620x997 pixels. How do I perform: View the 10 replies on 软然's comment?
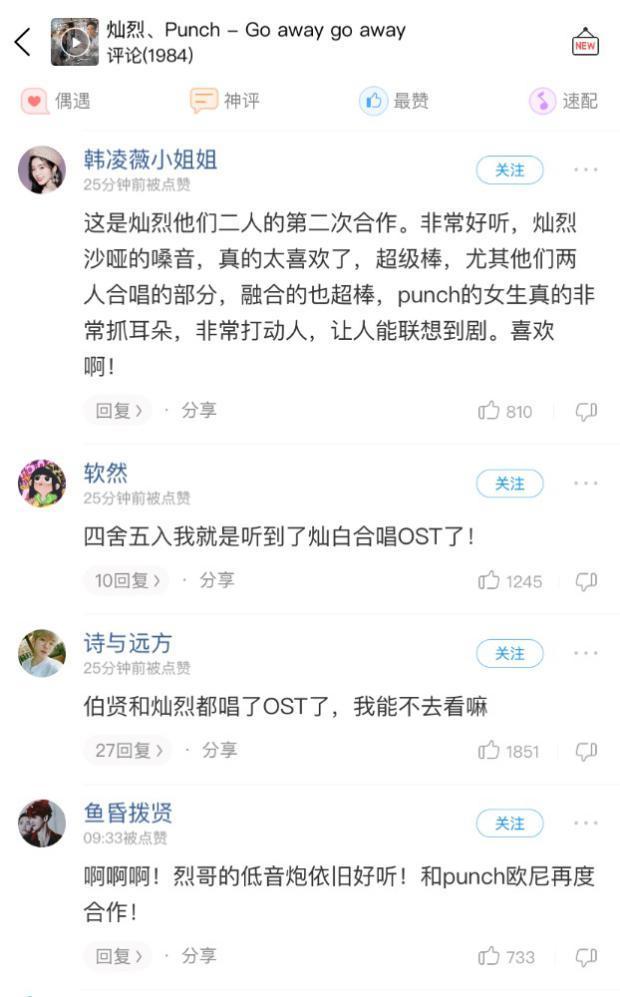point(126,580)
